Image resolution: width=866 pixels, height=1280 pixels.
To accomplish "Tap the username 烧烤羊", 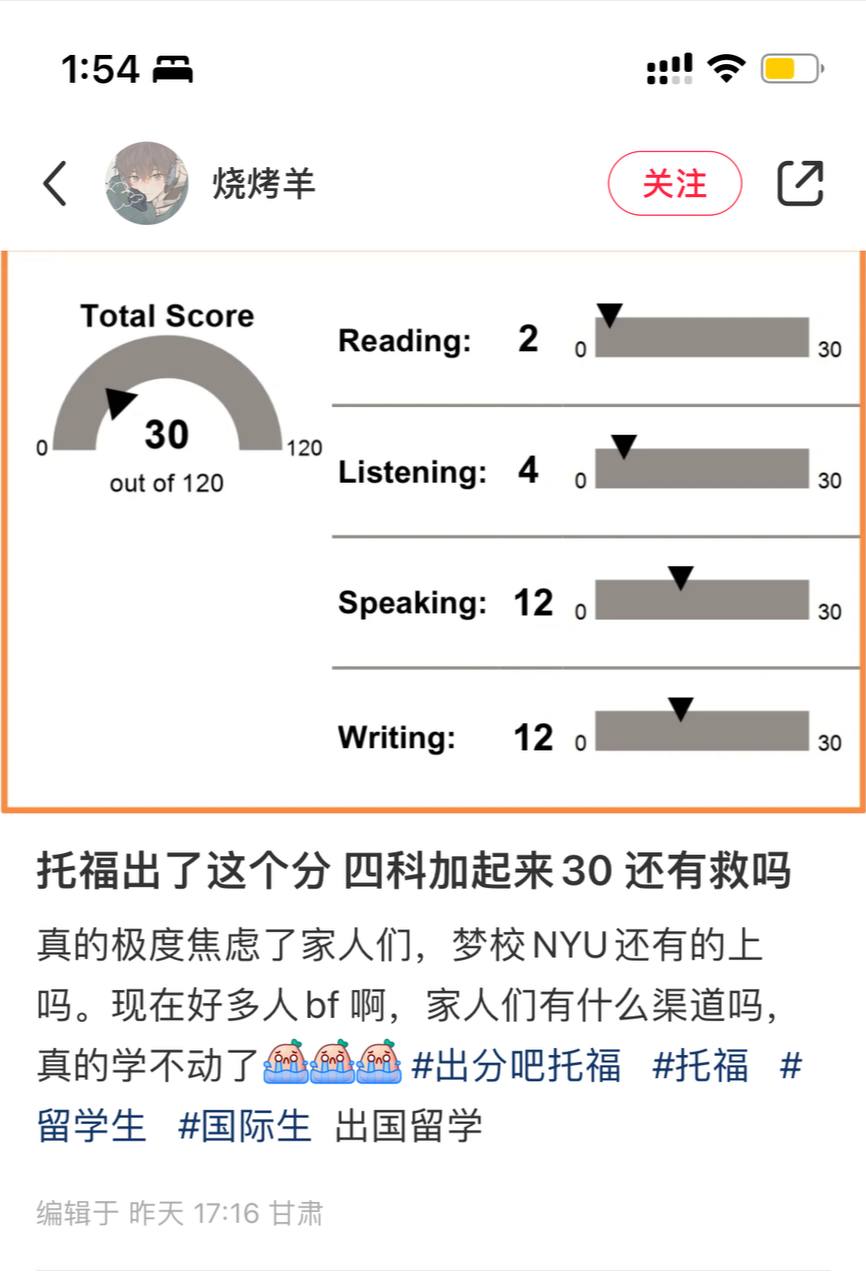I will 262,184.
